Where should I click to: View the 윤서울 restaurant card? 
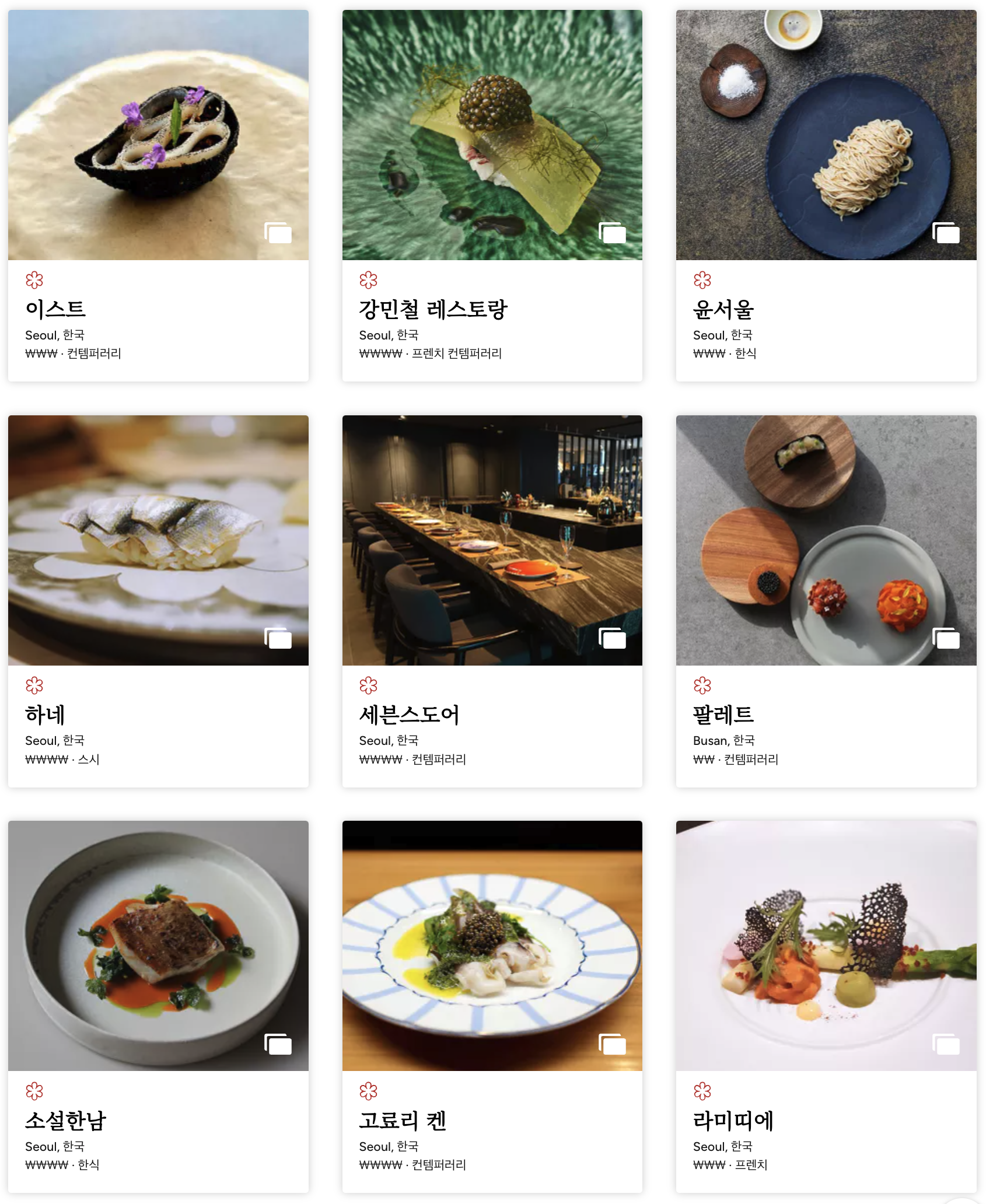pos(723,309)
